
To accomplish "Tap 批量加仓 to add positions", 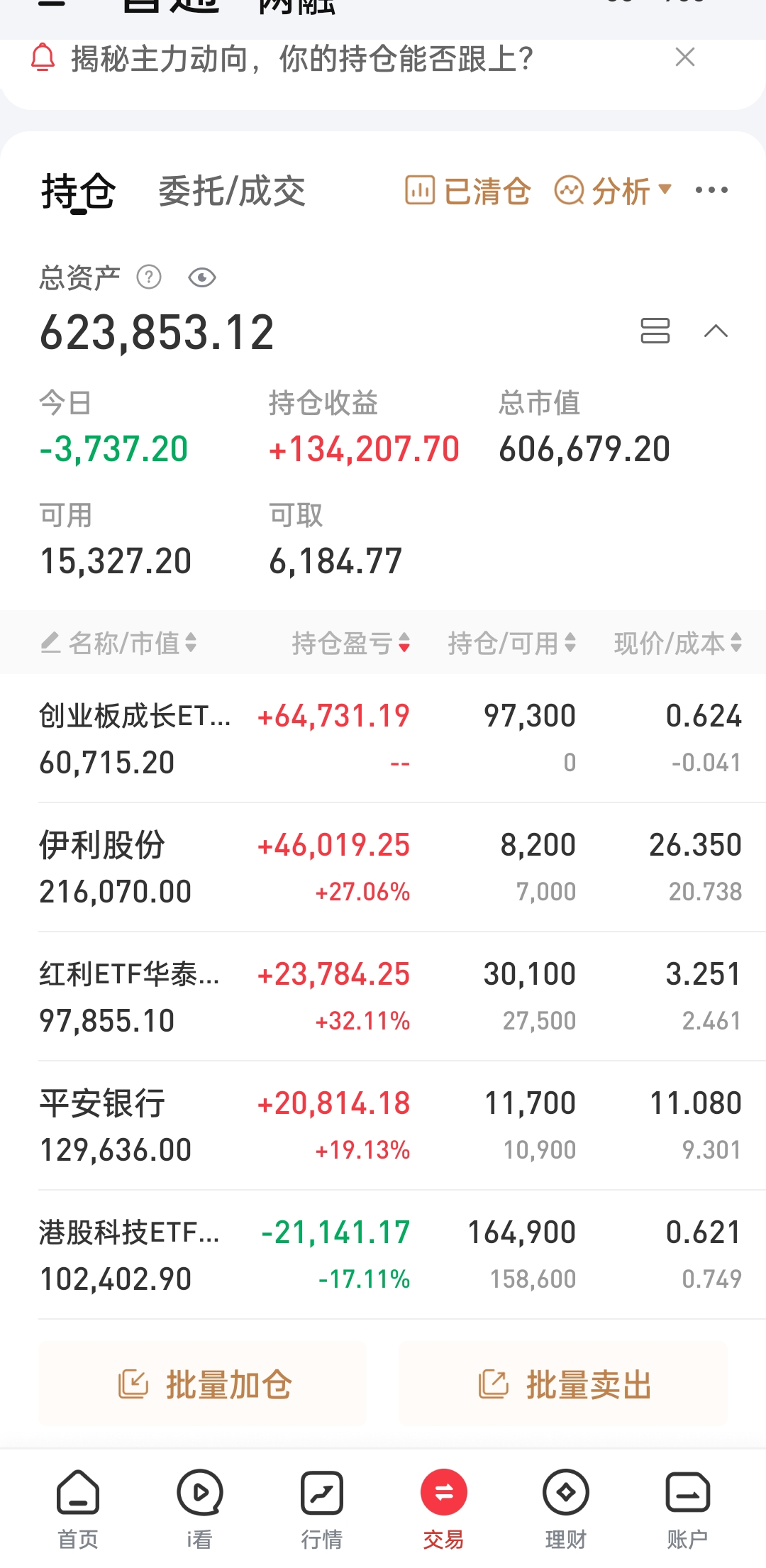I will click(203, 1384).
